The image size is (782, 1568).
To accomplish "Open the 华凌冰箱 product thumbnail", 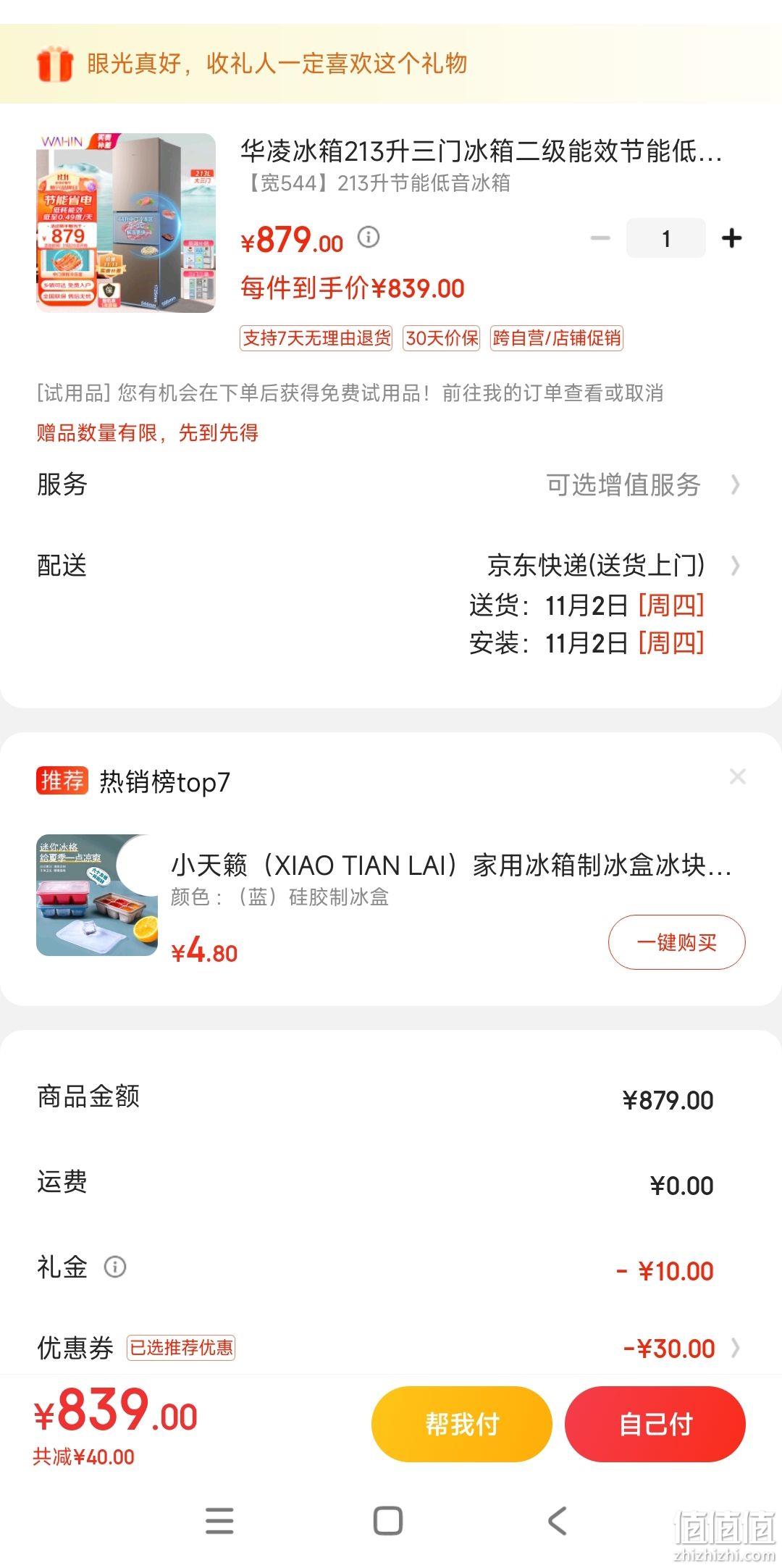I will 126,223.
